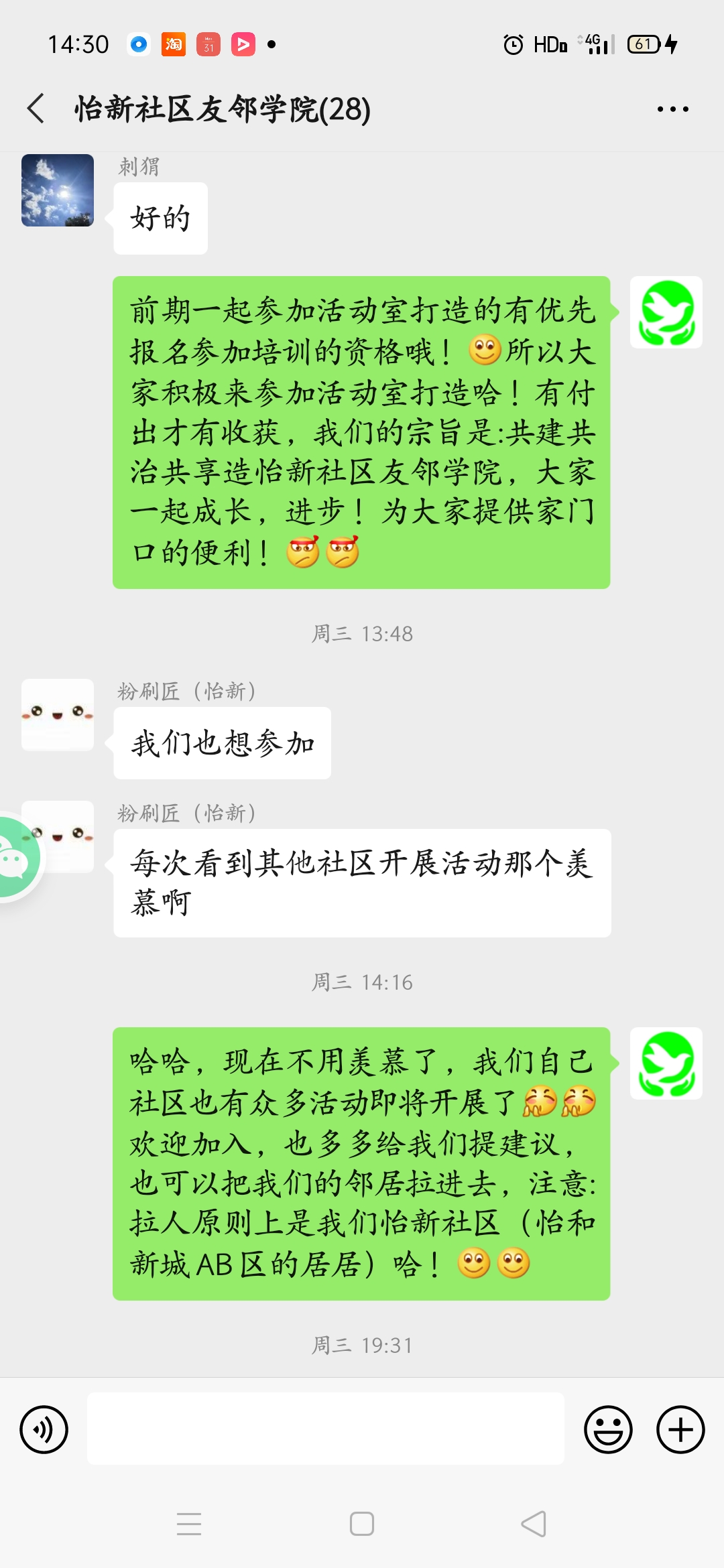The width and height of the screenshot is (724, 1568).
Task: Open 刺猬's profile avatar
Action: click(58, 190)
